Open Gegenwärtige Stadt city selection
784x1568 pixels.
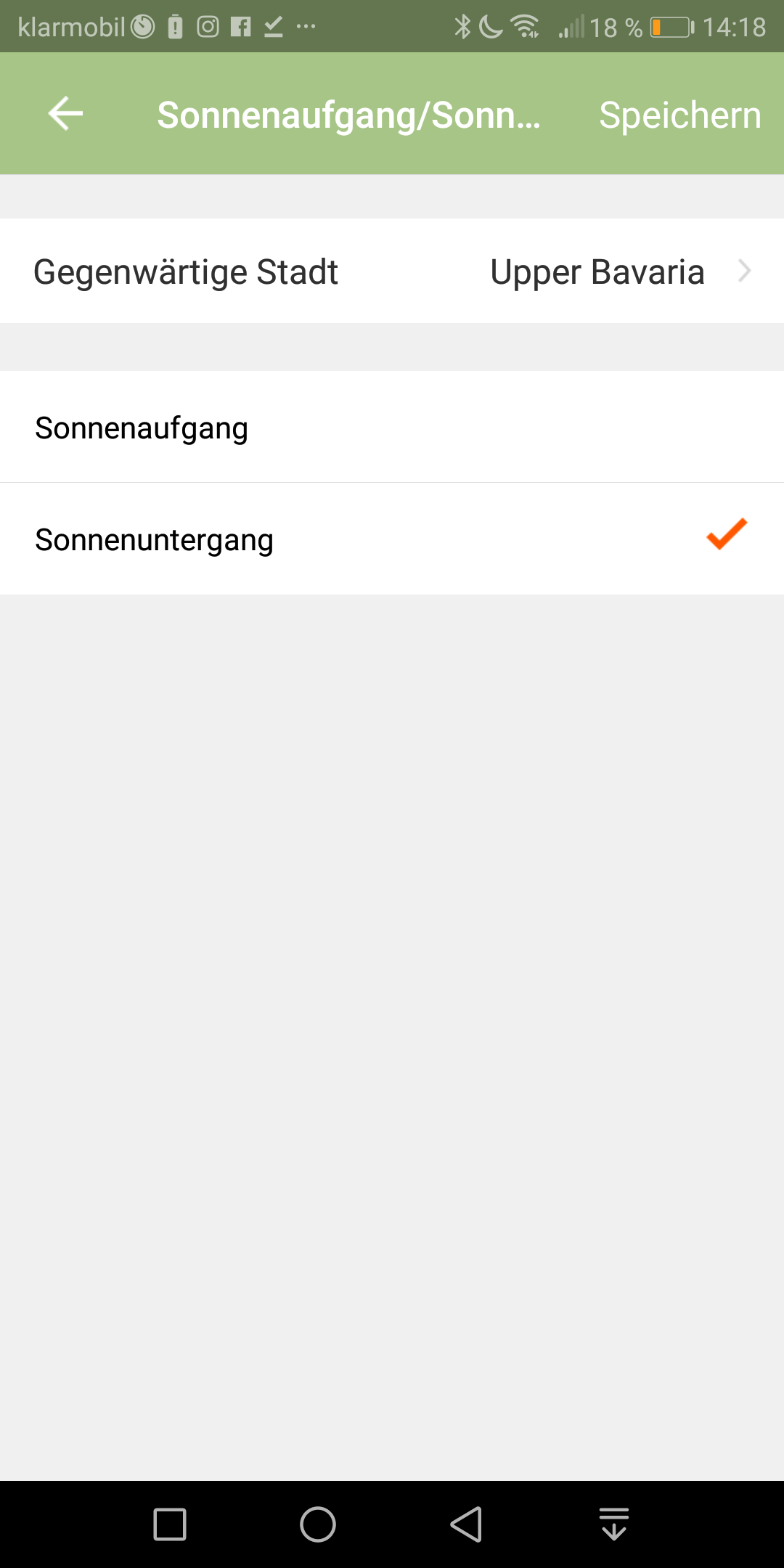click(392, 271)
